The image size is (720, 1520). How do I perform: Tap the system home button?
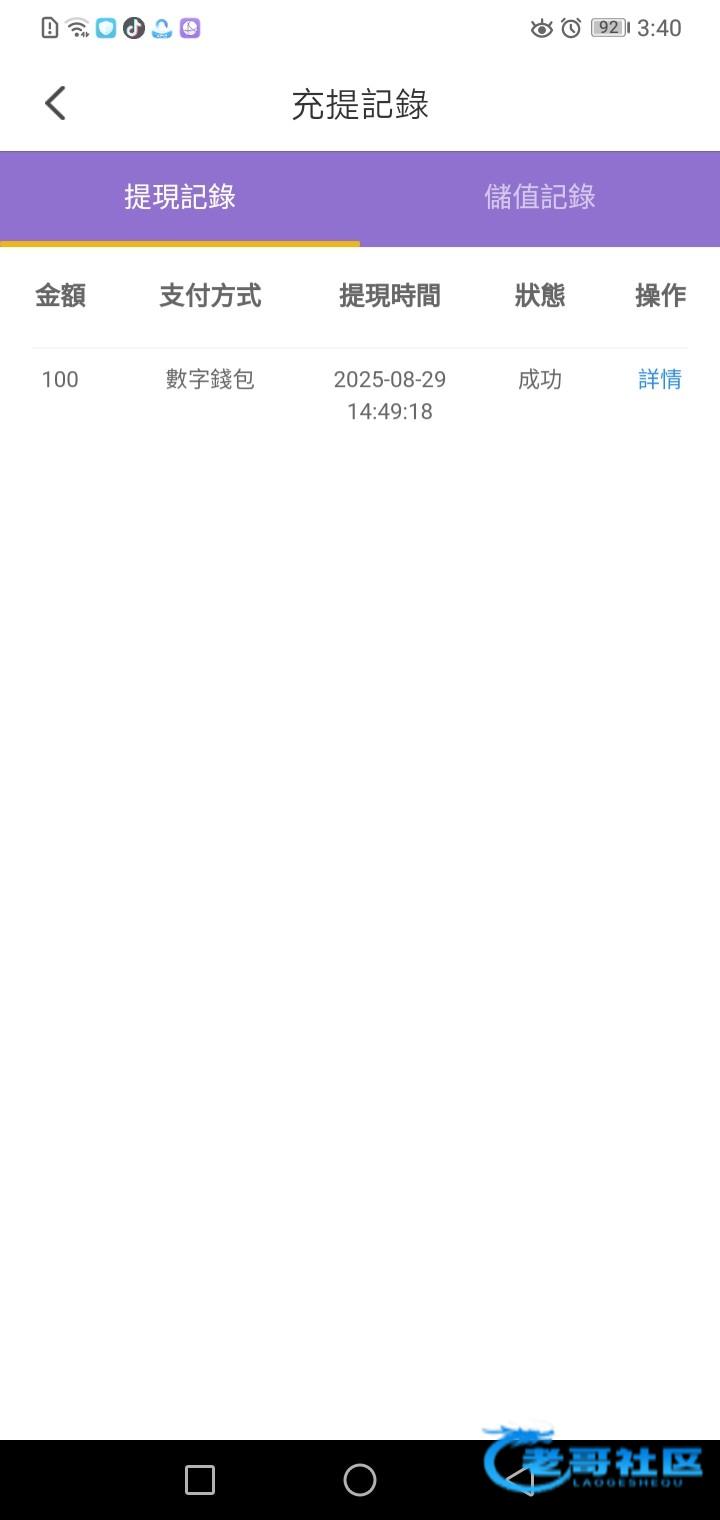pos(360,1480)
